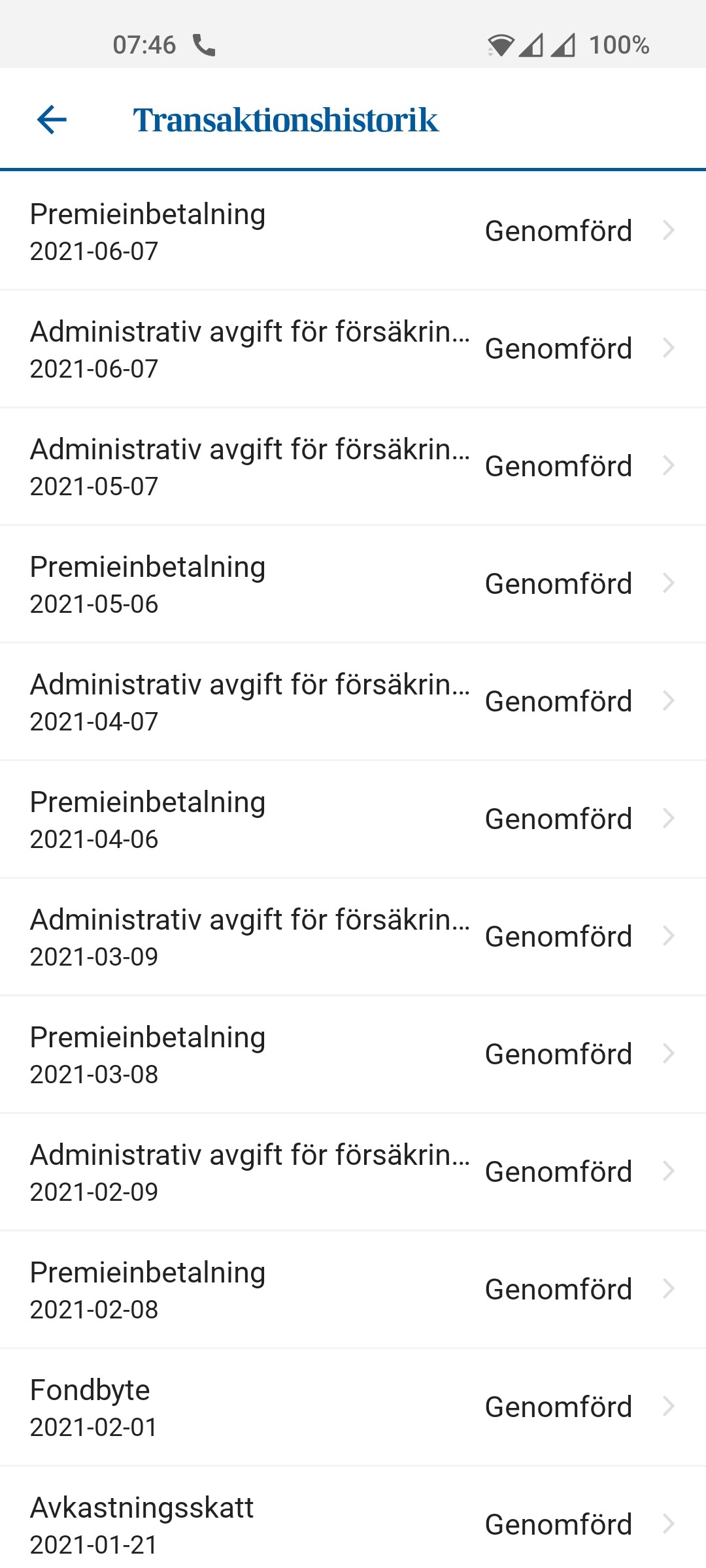Viewport: 706px width, 1568px height.
Task: Open the Fondbyte transaction from 2021-02-01
Action: click(353, 1407)
